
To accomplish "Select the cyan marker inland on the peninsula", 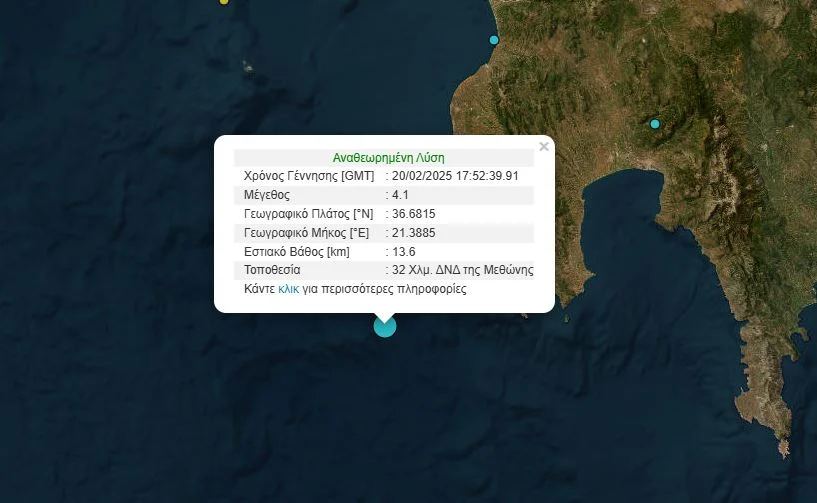I will click(x=655, y=124).
